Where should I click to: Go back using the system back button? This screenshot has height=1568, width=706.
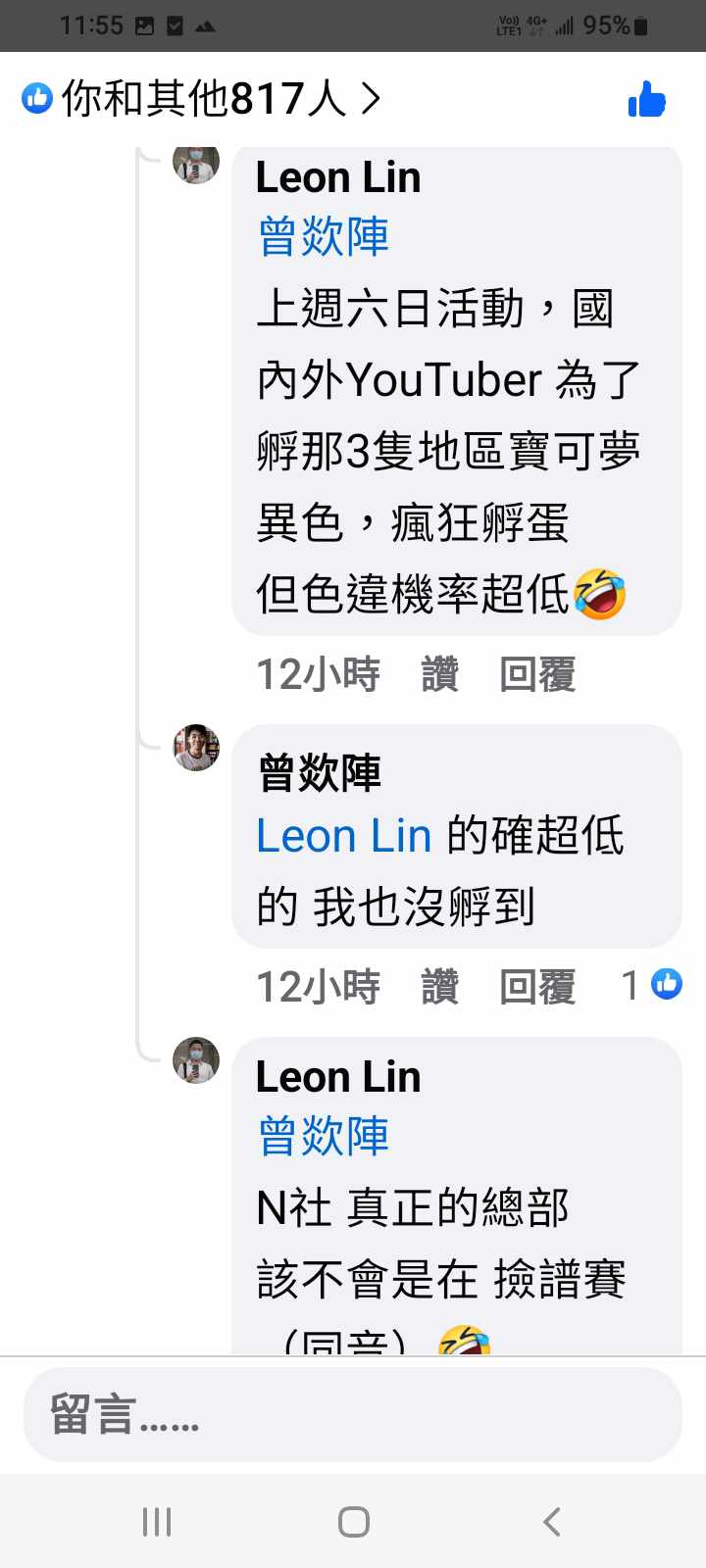pyautogui.click(x=552, y=1522)
